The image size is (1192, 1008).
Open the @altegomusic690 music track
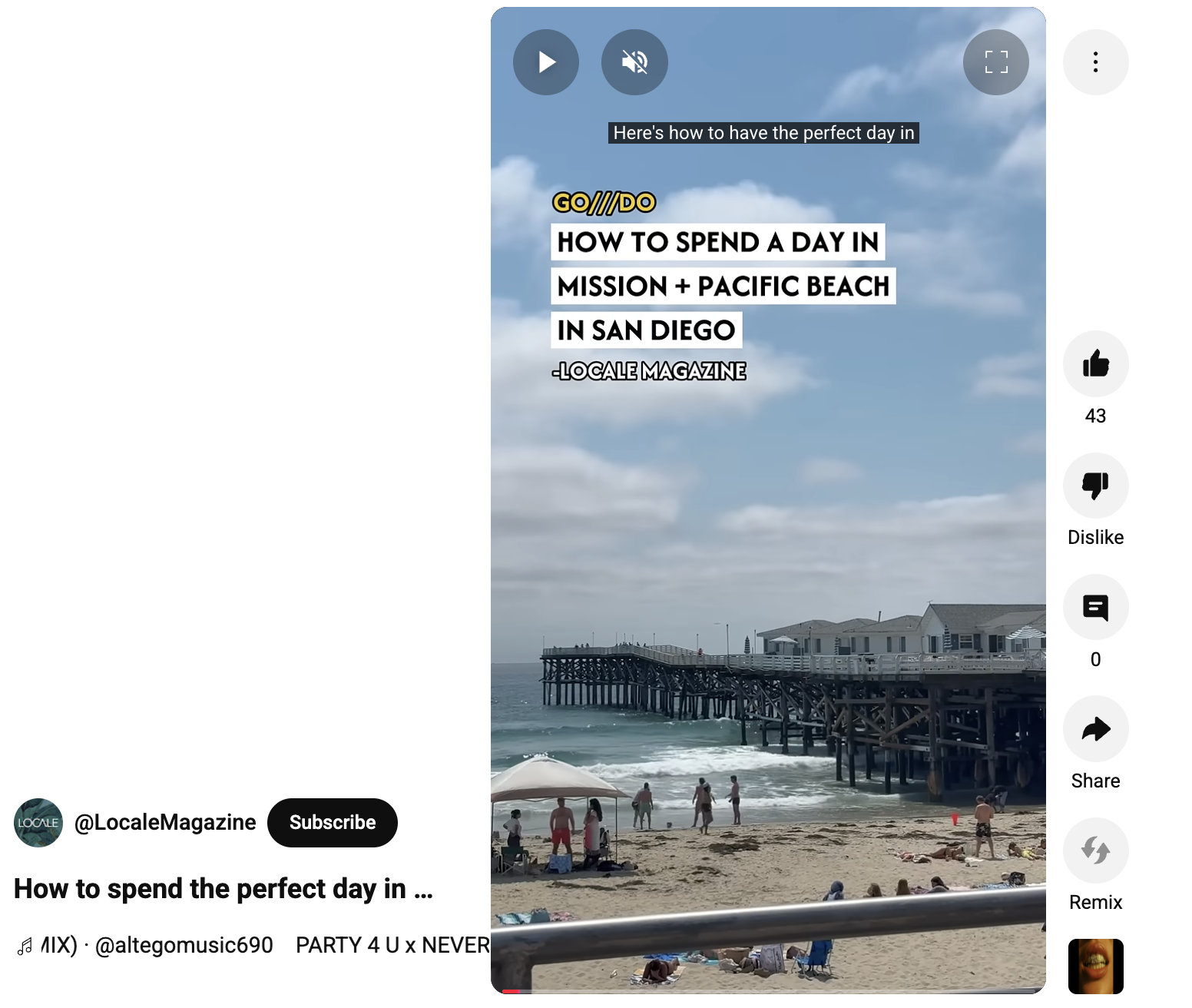183,945
